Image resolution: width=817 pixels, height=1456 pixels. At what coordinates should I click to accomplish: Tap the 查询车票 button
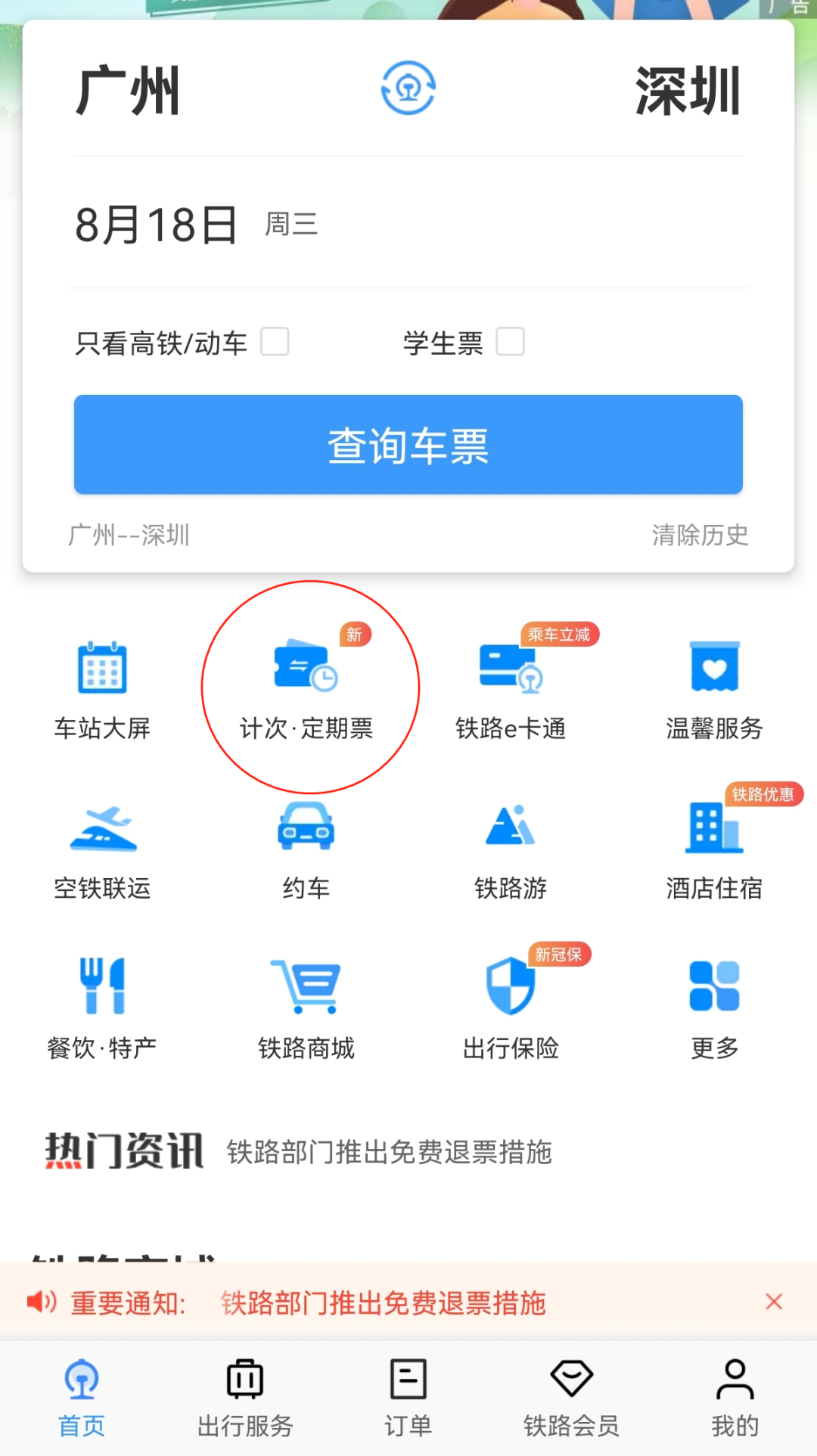(x=408, y=445)
